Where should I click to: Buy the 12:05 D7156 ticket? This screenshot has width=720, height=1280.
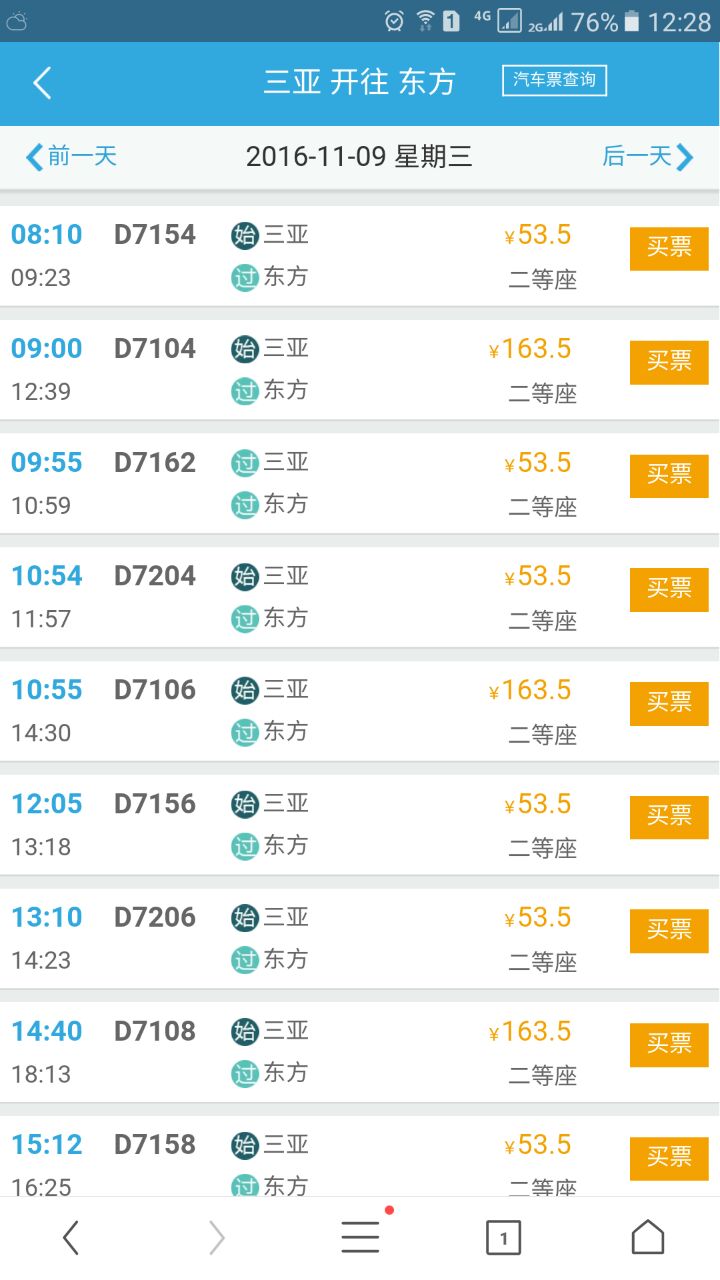[x=669, y=817]
